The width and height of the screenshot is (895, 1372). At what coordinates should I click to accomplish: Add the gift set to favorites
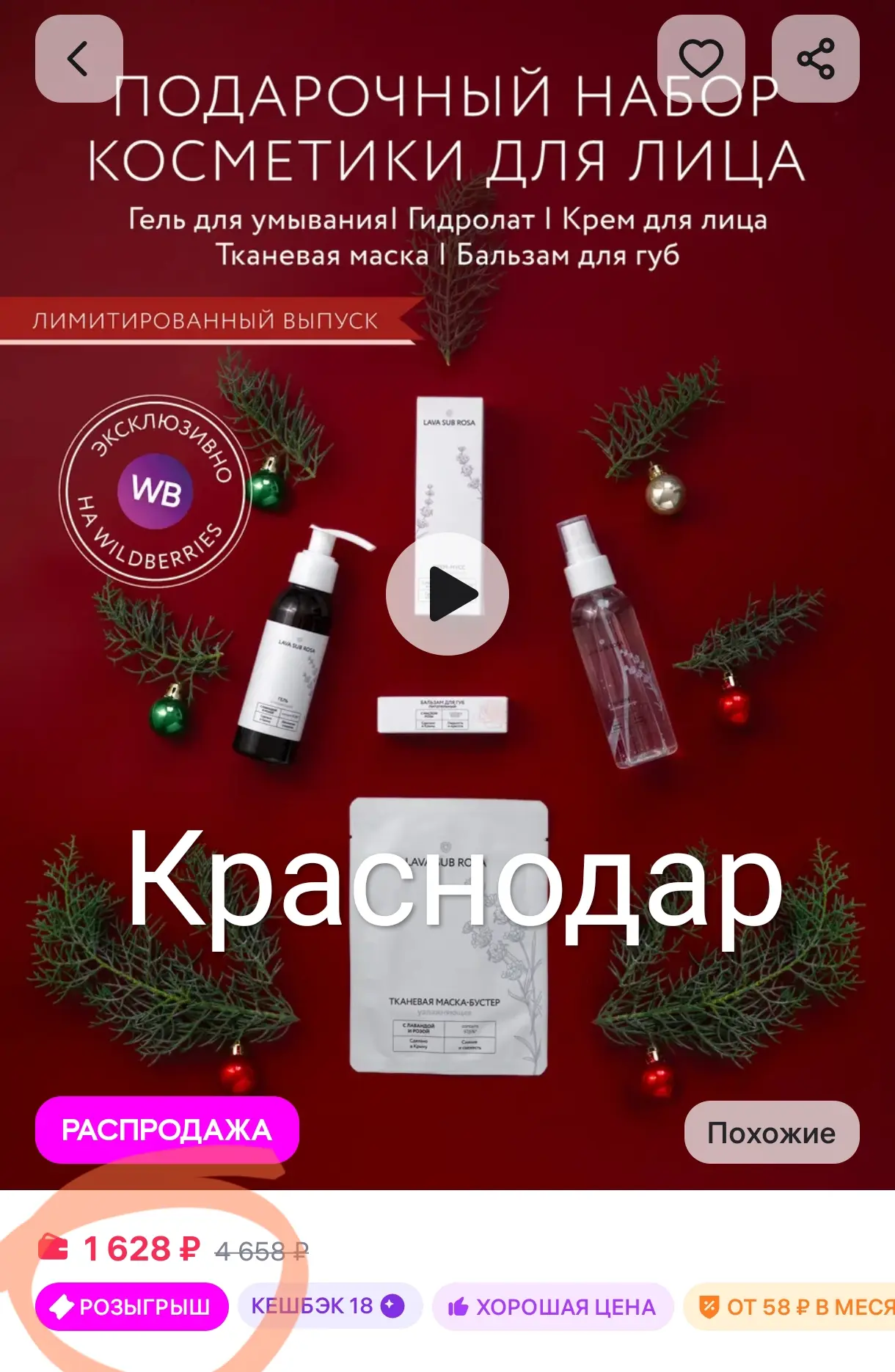(701, 59)
